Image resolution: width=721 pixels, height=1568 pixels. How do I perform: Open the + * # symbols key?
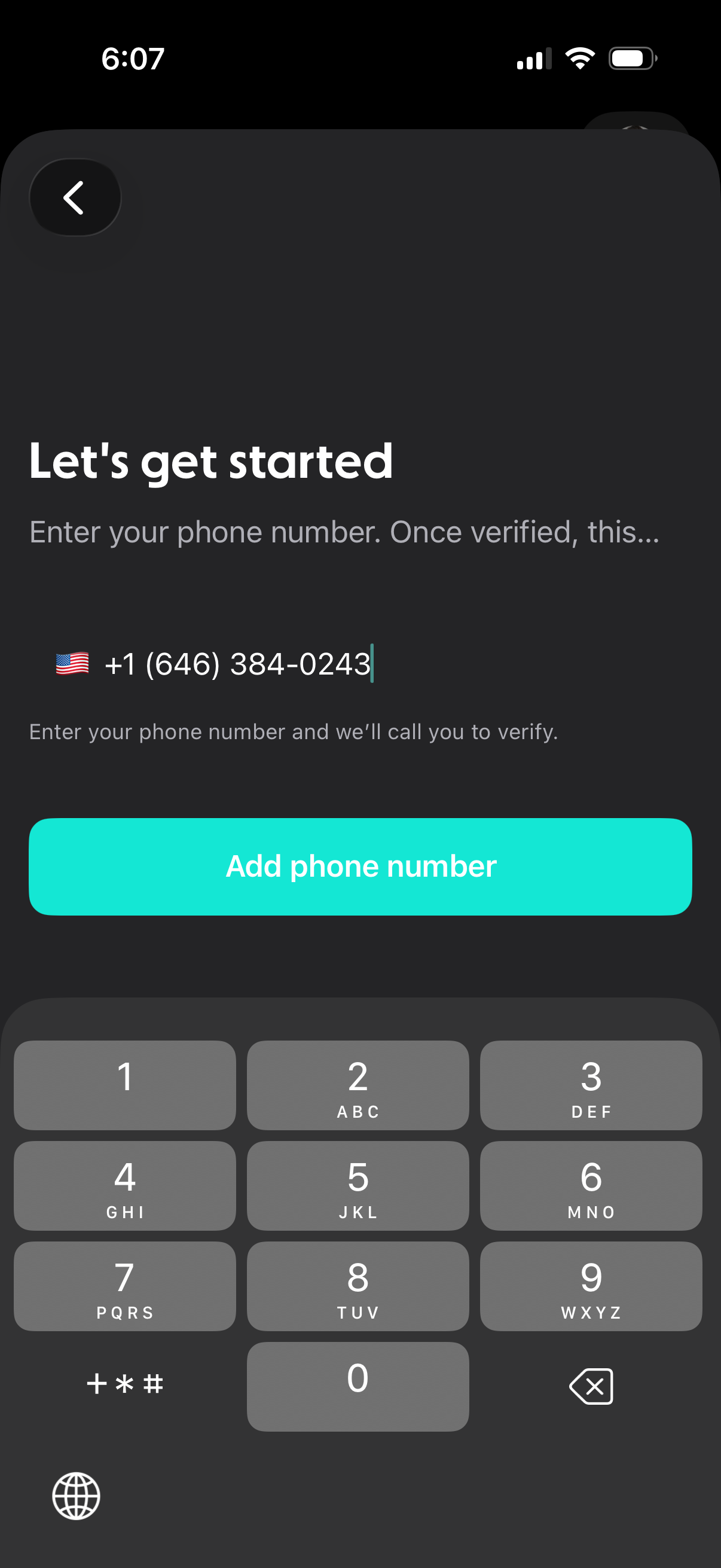125,1384
